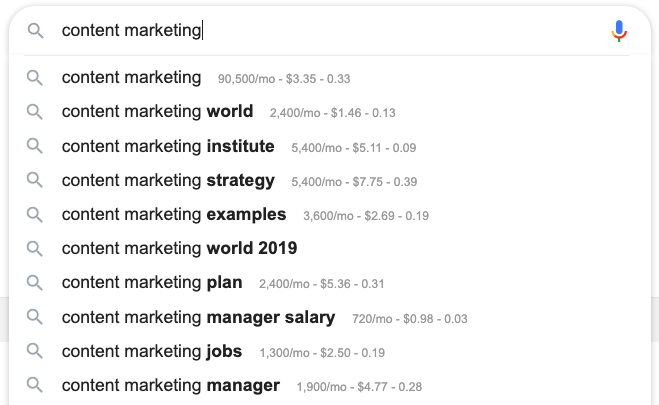Pick the content marketing strategy suggestion
The image size is (659, 405).
pos(167,181)
